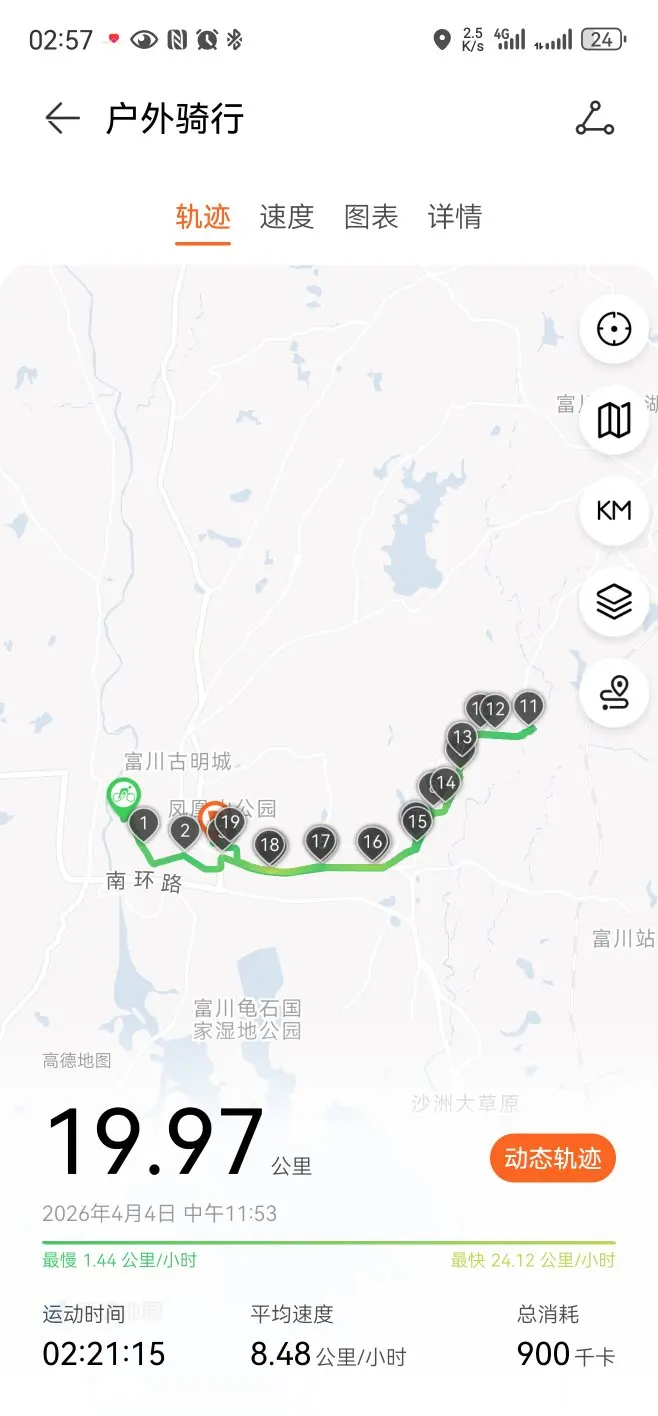This screenshot has height=1416, width=658.
Task: Toggle the KM kilometer markers
Action: pyautogui.click(x=614, y=511)
